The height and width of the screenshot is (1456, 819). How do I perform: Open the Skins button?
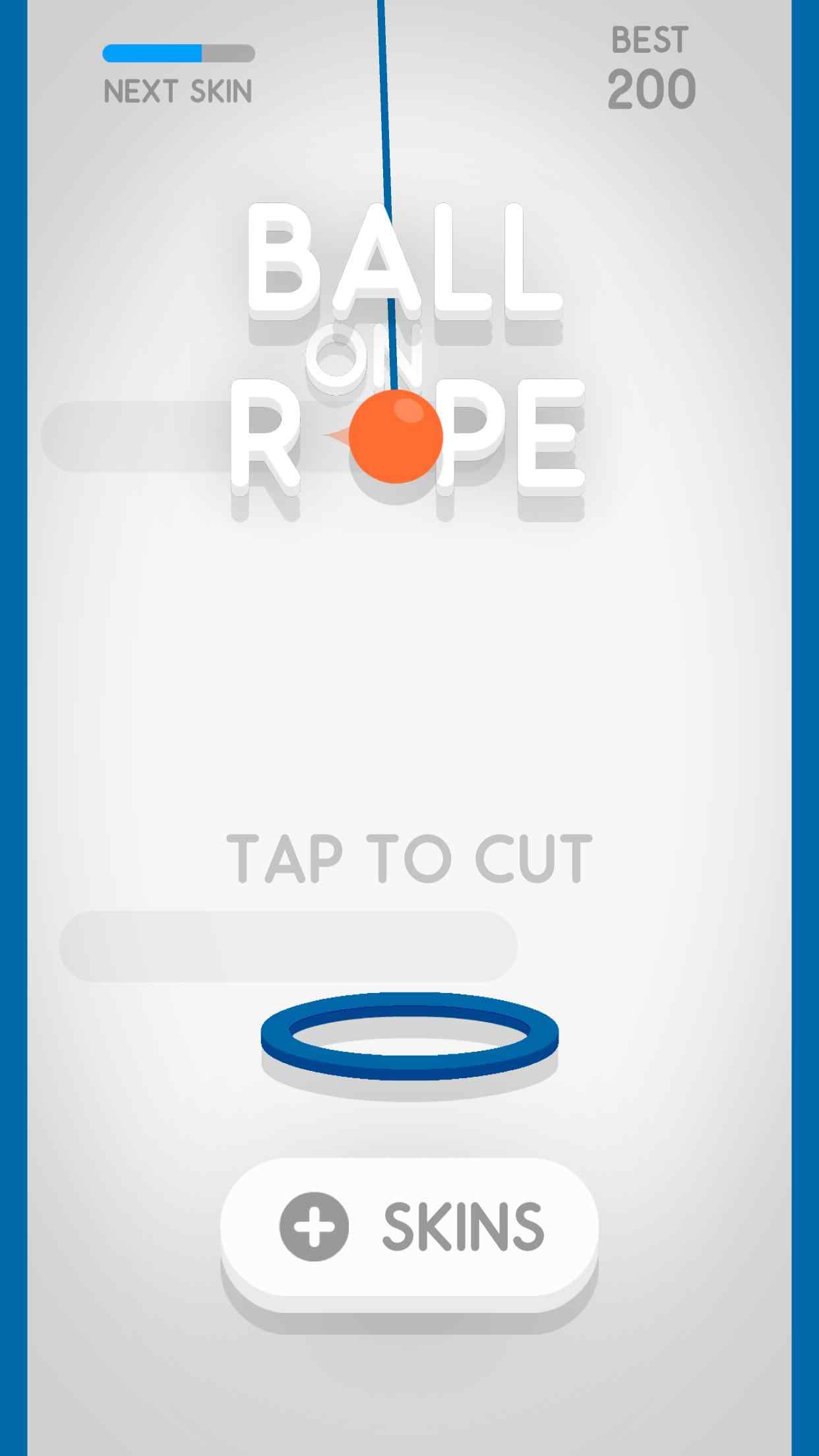pyautogui.click(x=409, y=1225)
